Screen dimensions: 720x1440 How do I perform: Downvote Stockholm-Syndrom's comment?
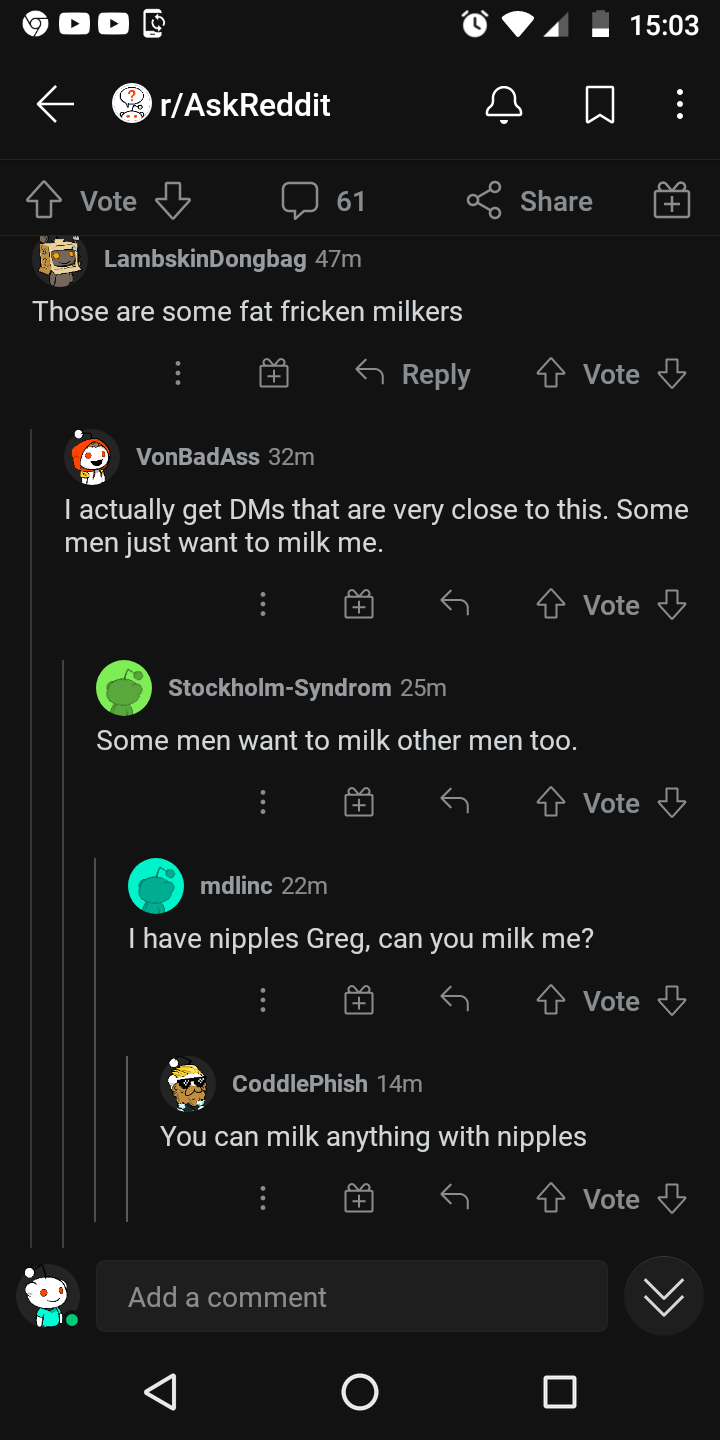[x=672, y=802]
